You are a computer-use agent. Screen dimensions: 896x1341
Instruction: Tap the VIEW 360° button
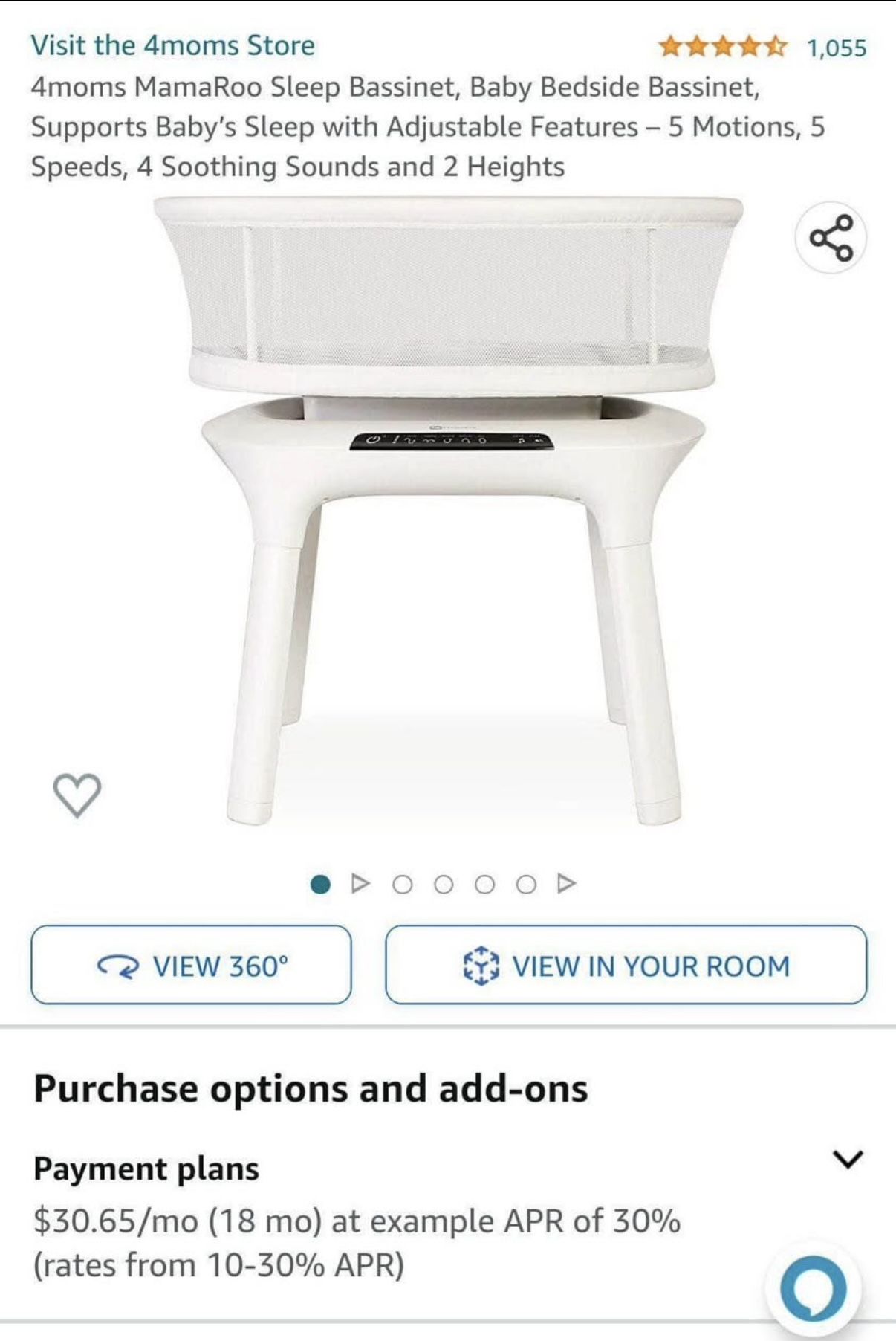[x=191, y=965]
